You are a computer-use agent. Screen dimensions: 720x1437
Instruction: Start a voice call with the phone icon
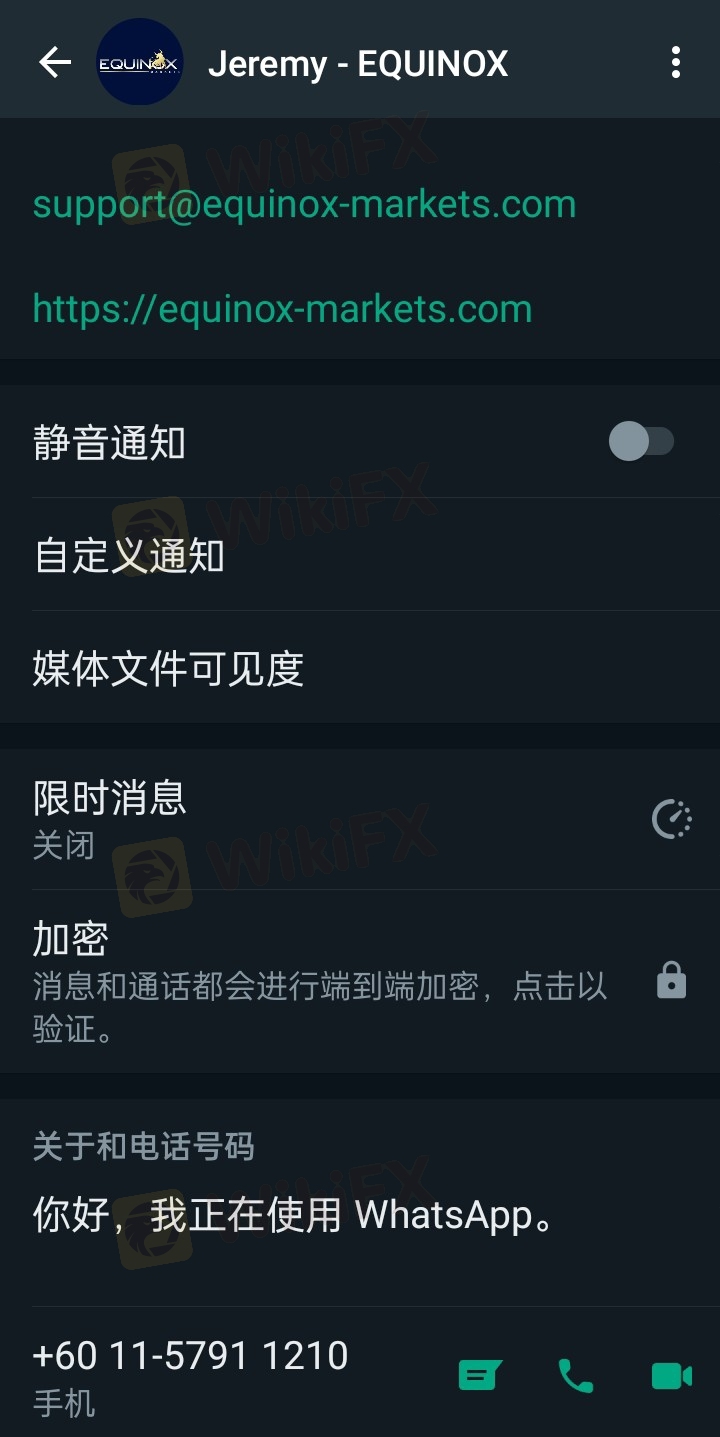[x=575, y=1376]
